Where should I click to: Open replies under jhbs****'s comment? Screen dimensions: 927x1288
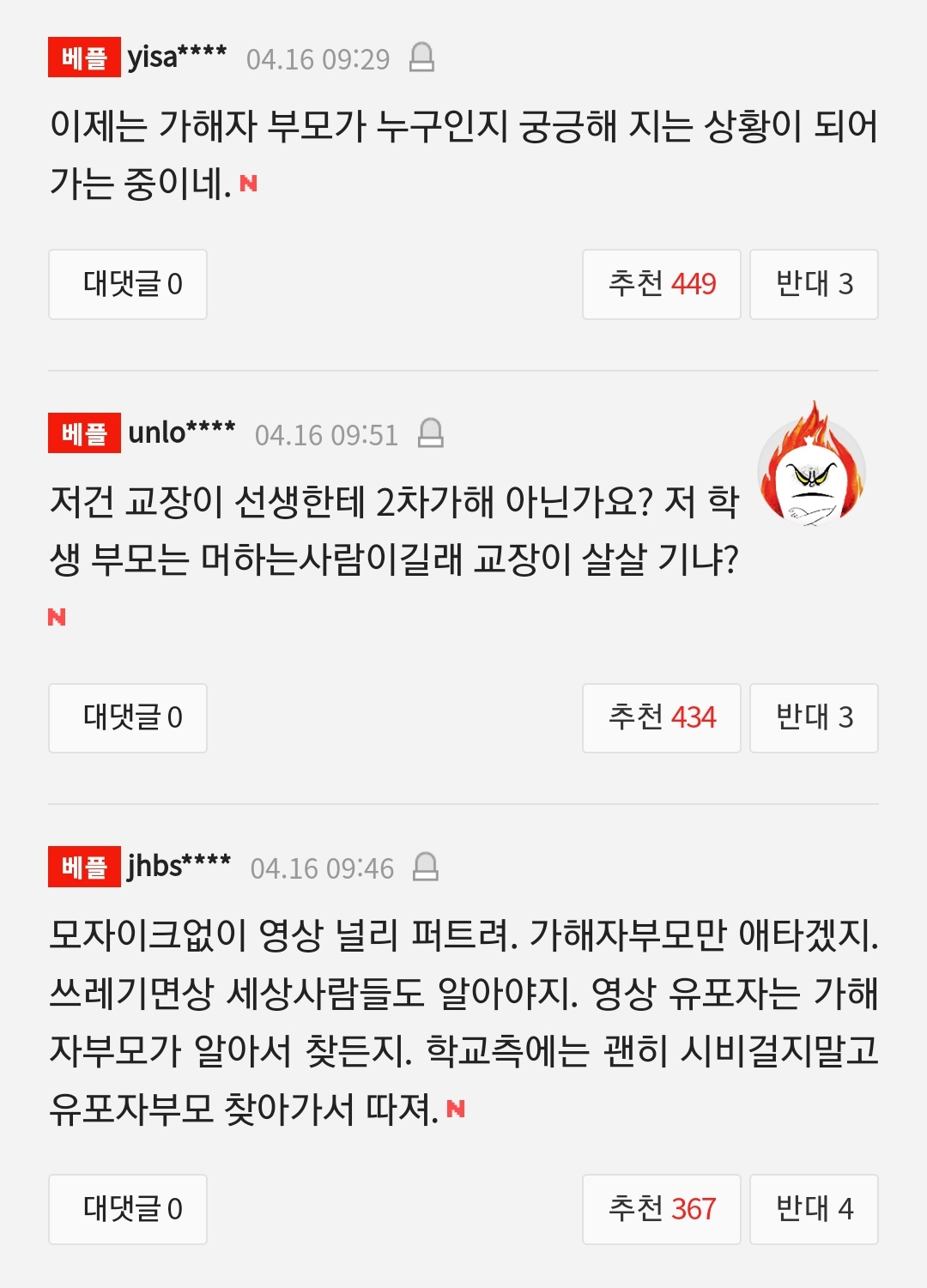[128, 1208]
